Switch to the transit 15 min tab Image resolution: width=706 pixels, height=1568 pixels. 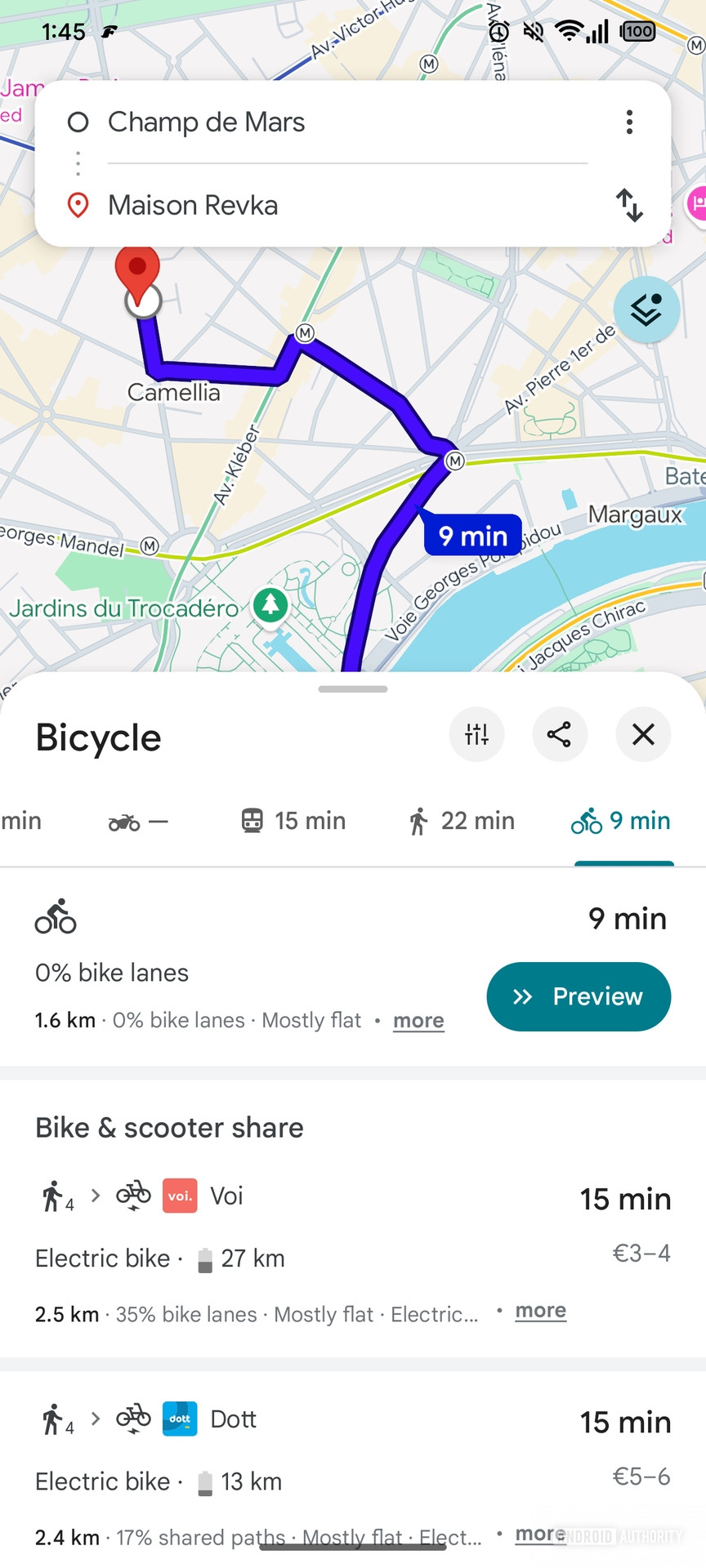(290, 821)
